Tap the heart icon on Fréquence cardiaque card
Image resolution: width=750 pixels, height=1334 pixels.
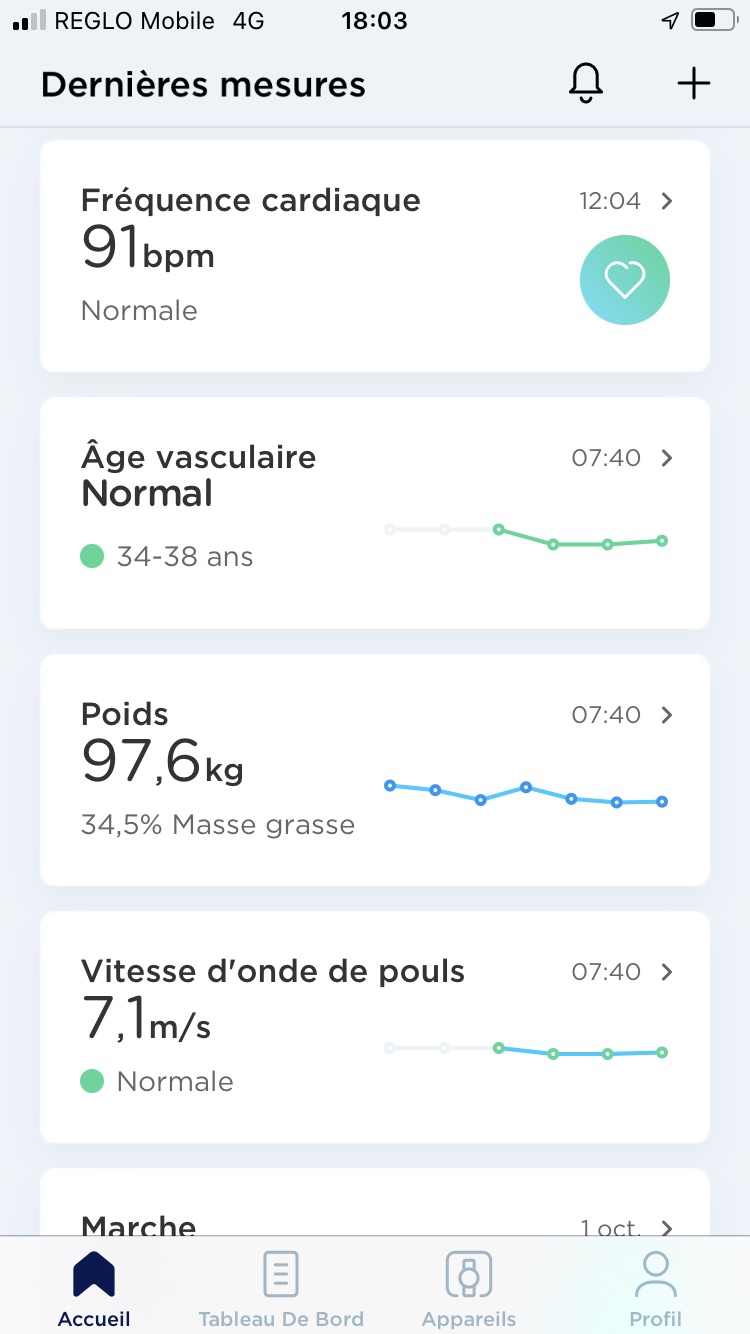coord(625,280)
